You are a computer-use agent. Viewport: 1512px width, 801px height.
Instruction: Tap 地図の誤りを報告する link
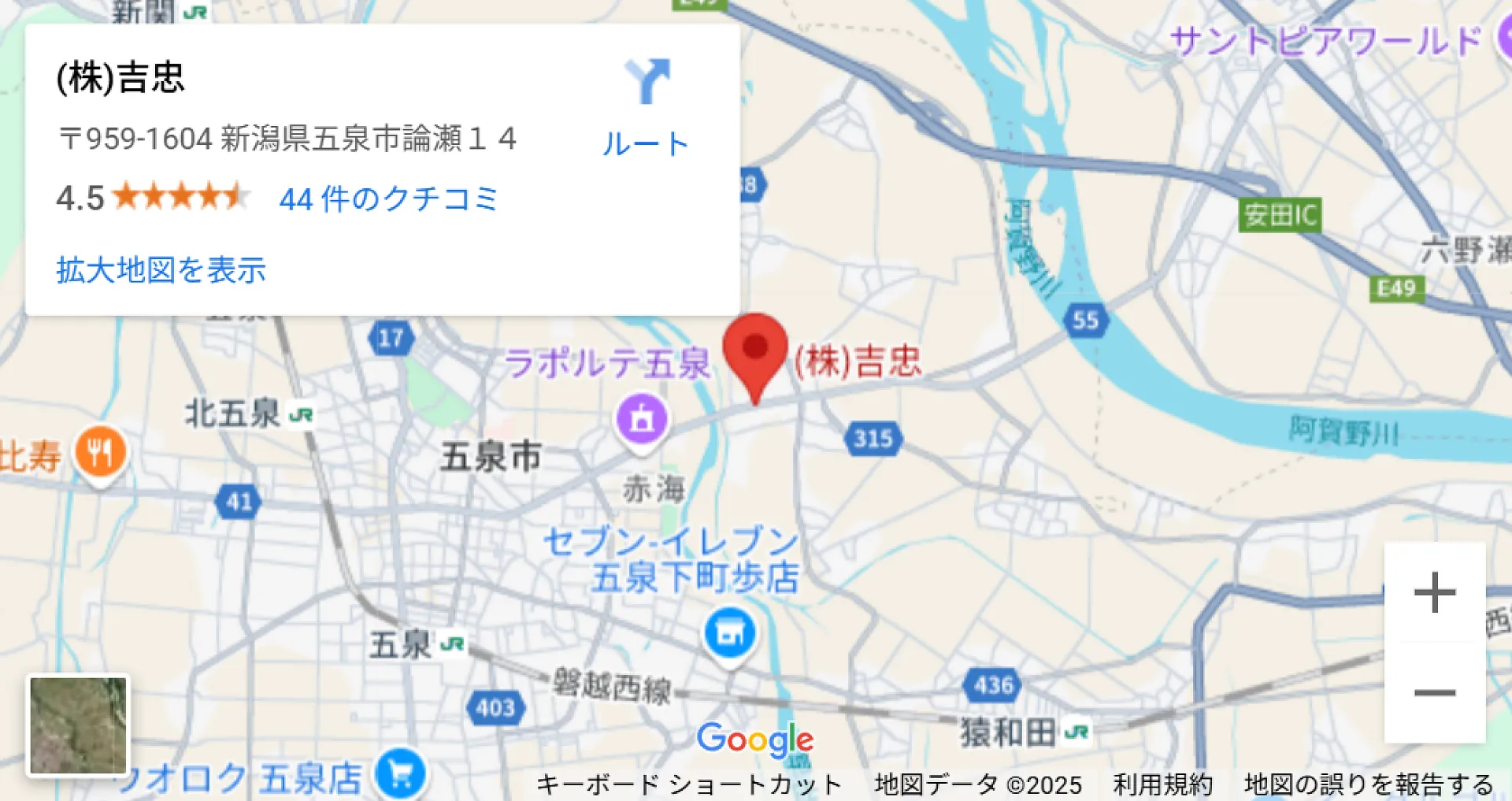click(1368, 784)
